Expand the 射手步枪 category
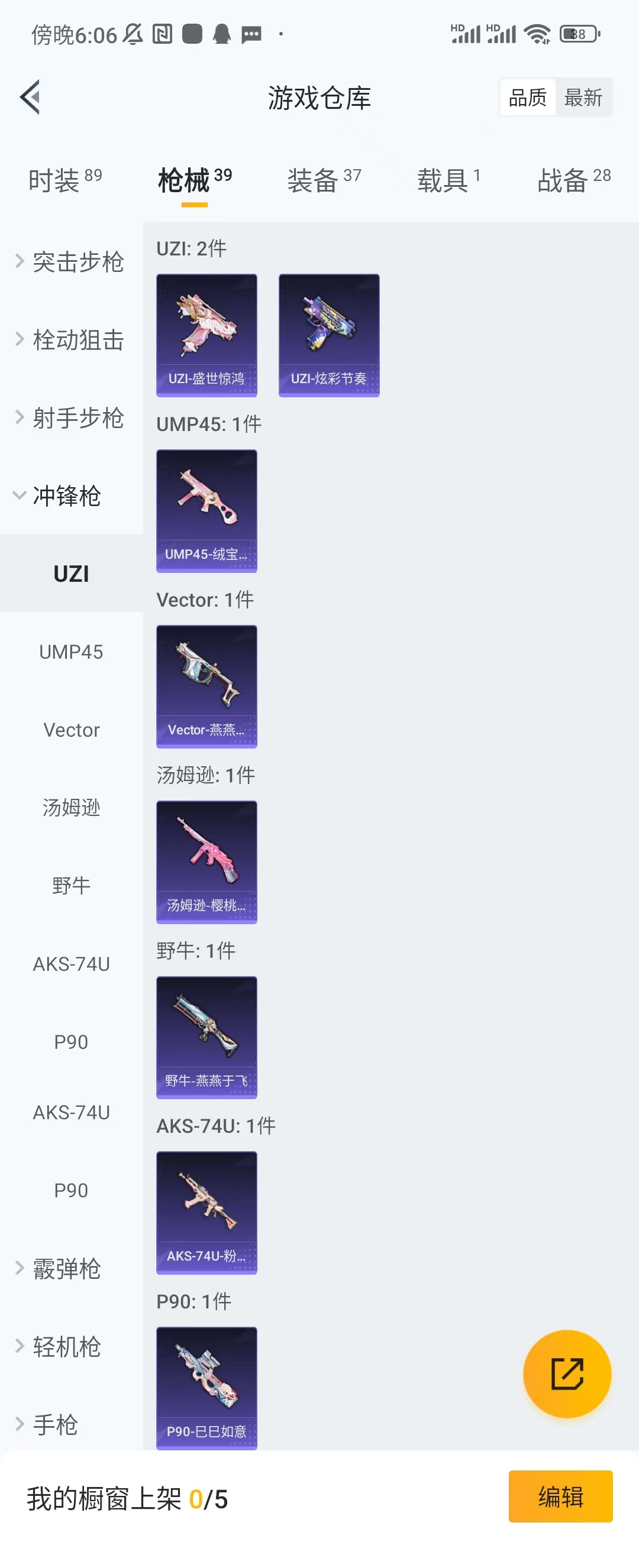Screen dimensions: 639x1568 [70, 417]
